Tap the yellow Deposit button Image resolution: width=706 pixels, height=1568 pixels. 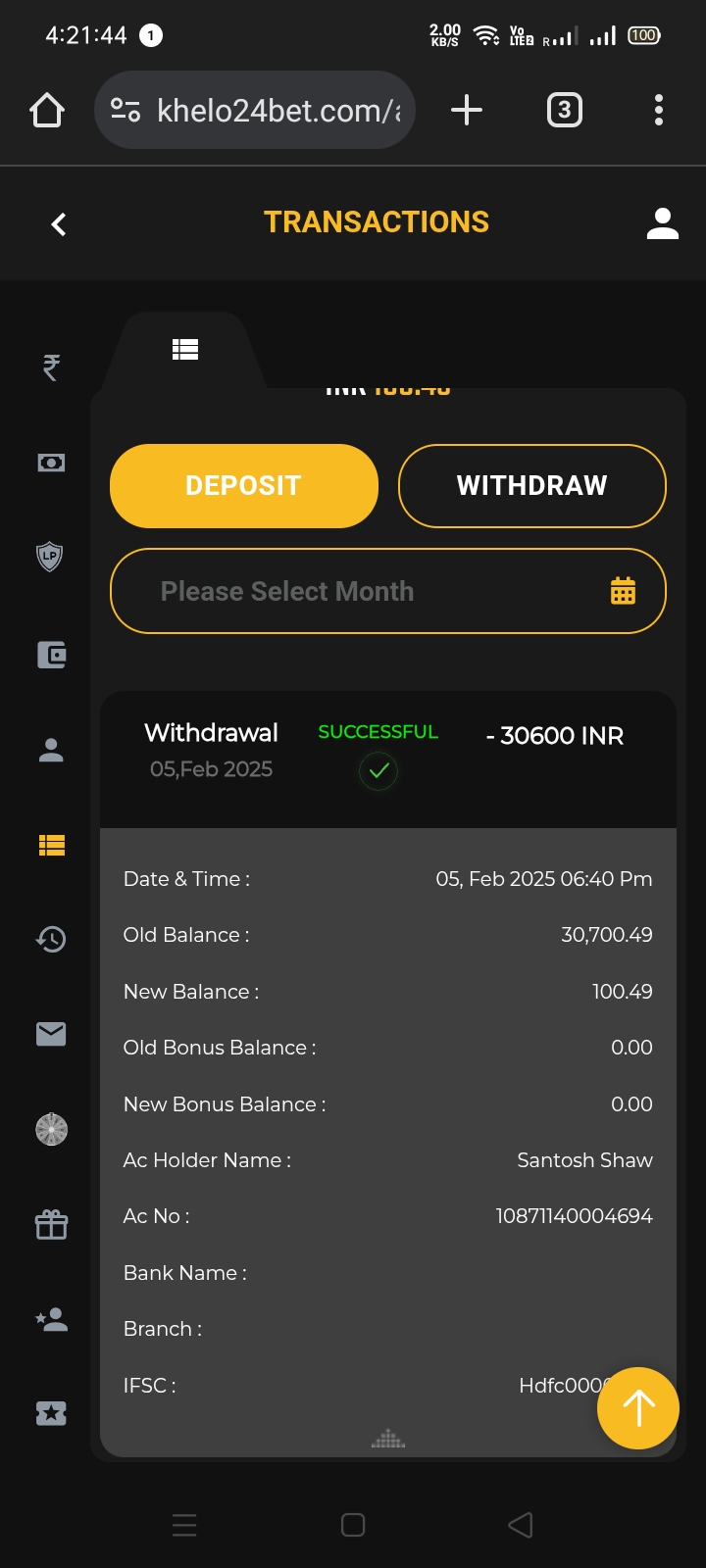(244, 486)
